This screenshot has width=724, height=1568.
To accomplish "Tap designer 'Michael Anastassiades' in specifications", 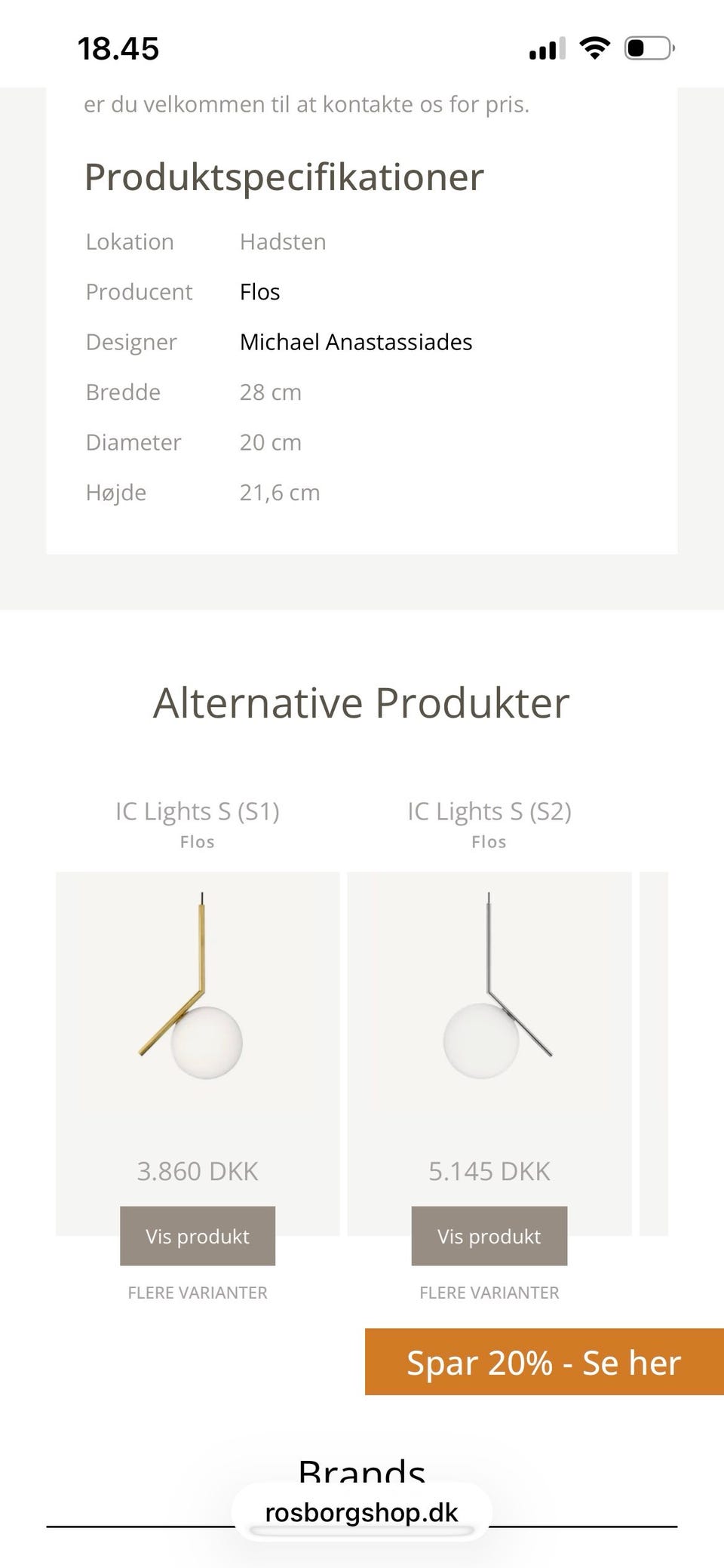I will tap(355, 341).
